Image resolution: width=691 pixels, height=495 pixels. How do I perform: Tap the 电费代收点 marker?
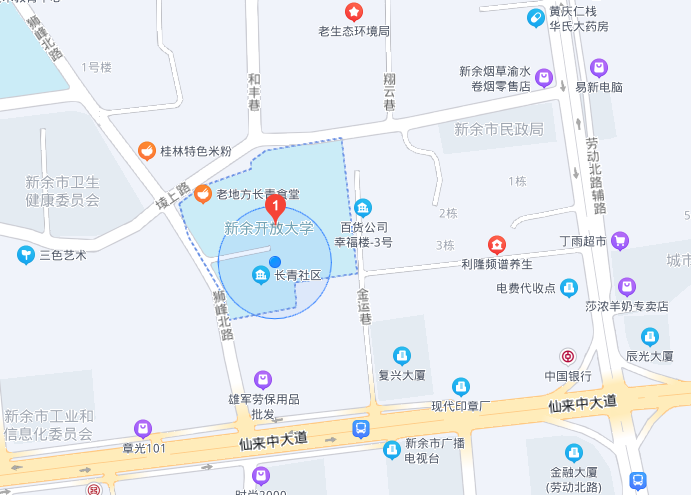click(568, 287)
